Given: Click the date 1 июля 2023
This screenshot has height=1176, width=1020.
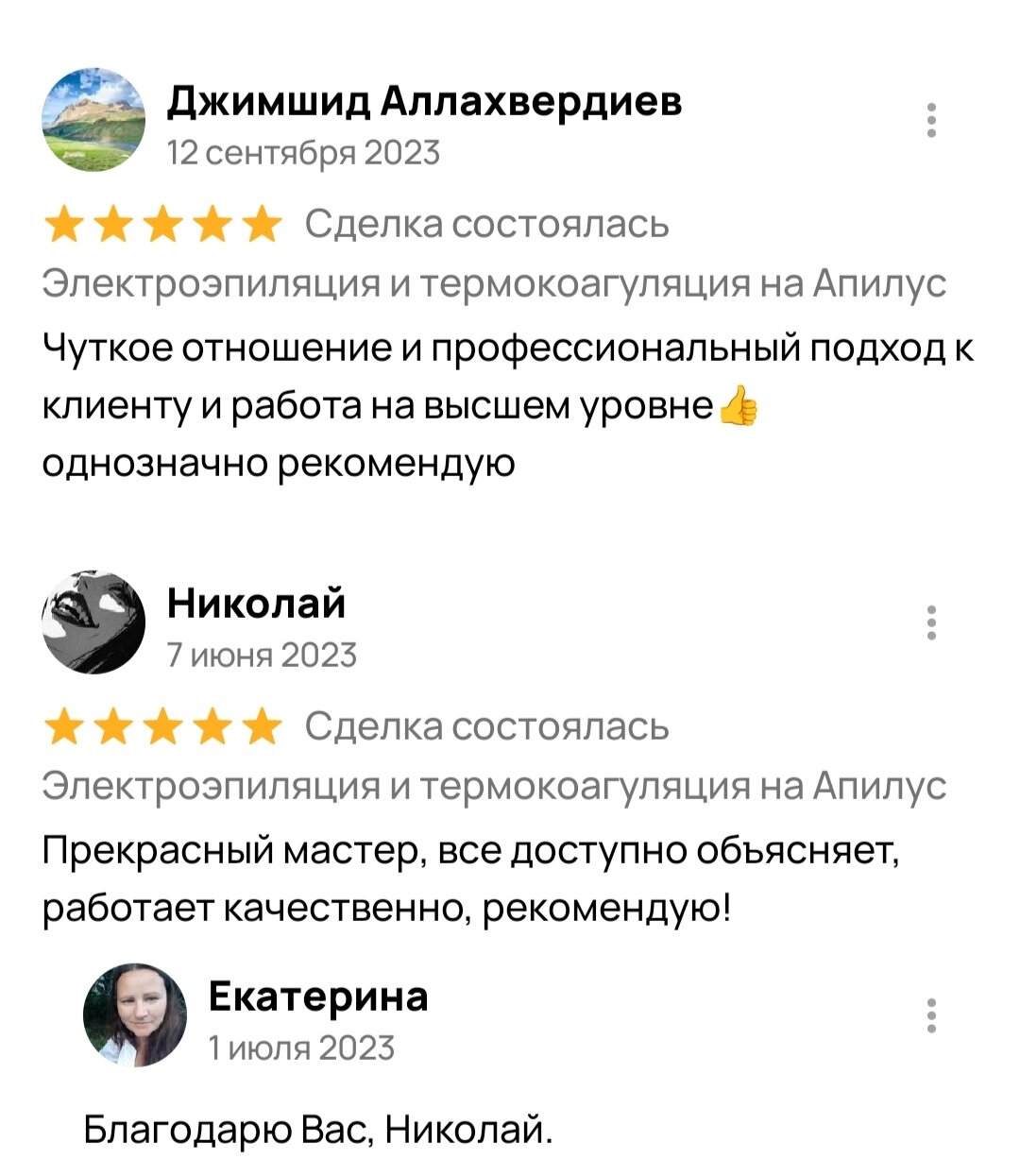Looking at the screenshot, I should pyautogui.click(x=302, y=1048).
